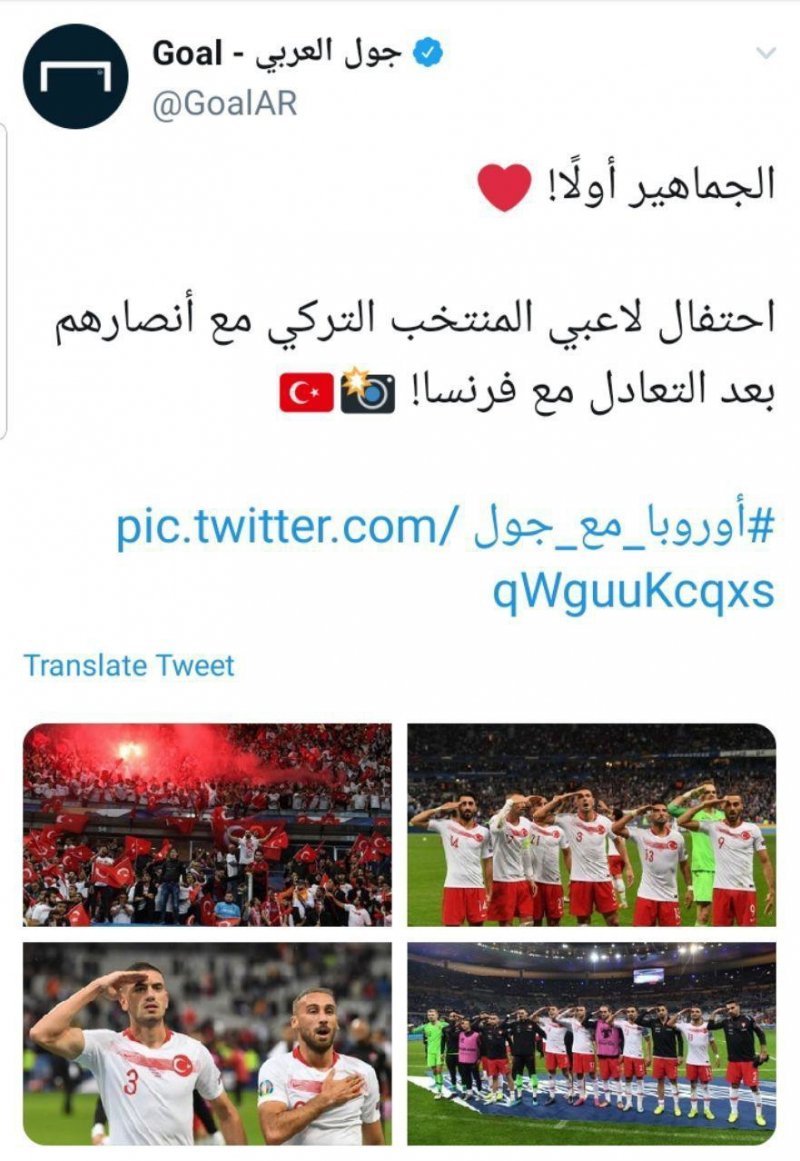This screenshot has width=800, height=1161.
Task: Tap Translate Tweet
Action: coord(129,665)
